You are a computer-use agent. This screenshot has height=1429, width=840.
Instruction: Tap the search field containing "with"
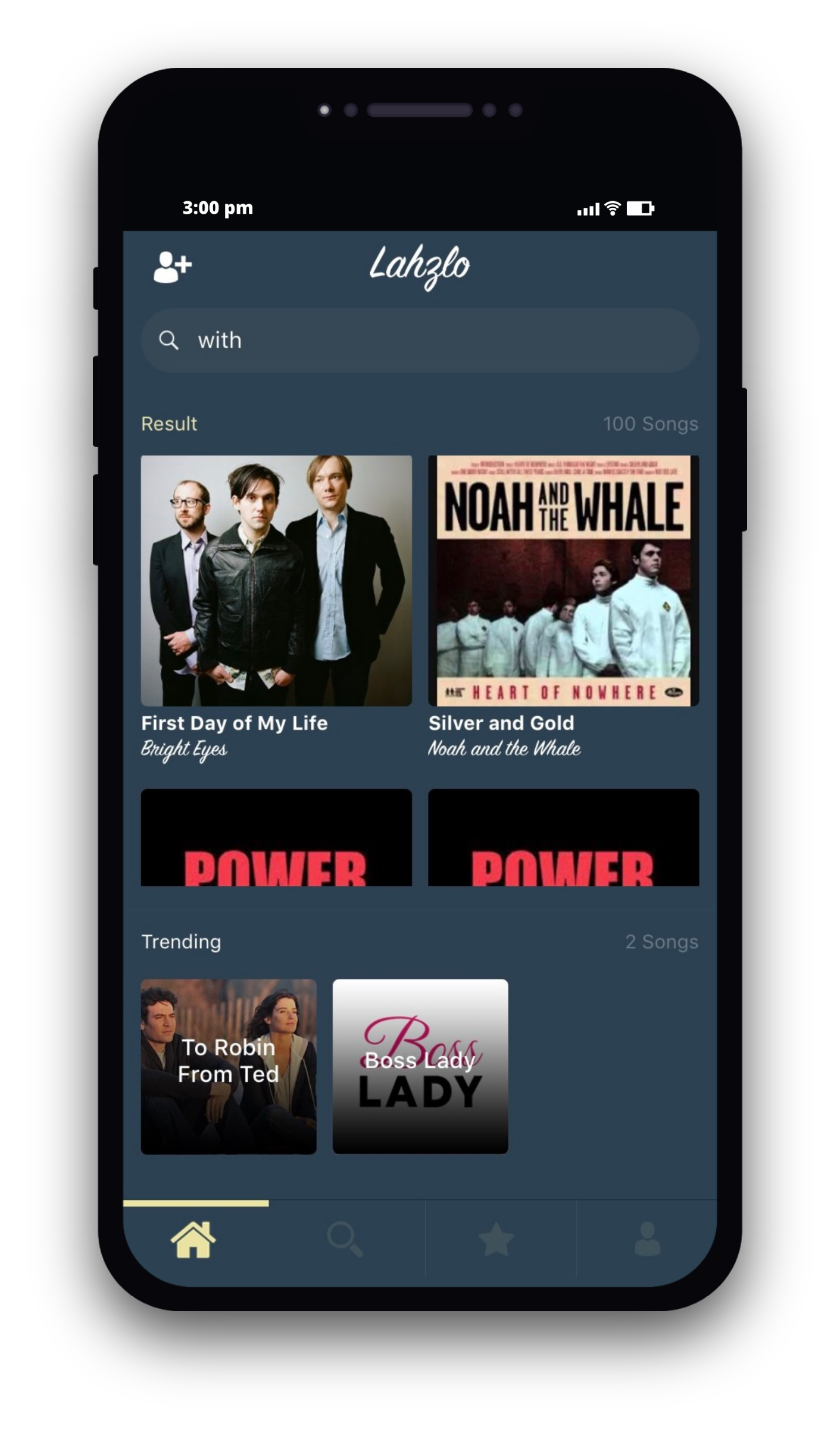tap(420, 341)
